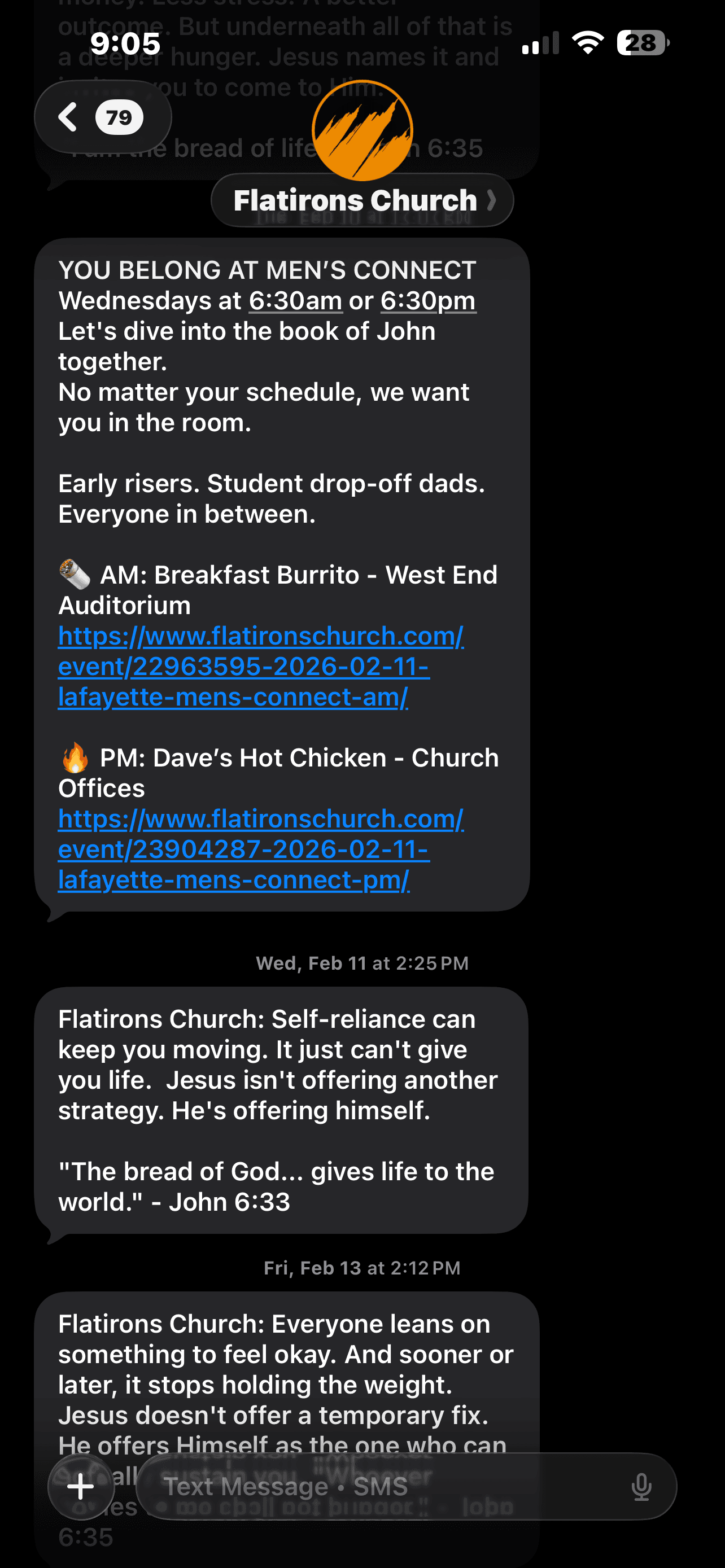Tap the Flatirons Church profile picture
The width and height of the screenshot is (725, 1568).
pyautogui.click(x=362, y=130)
